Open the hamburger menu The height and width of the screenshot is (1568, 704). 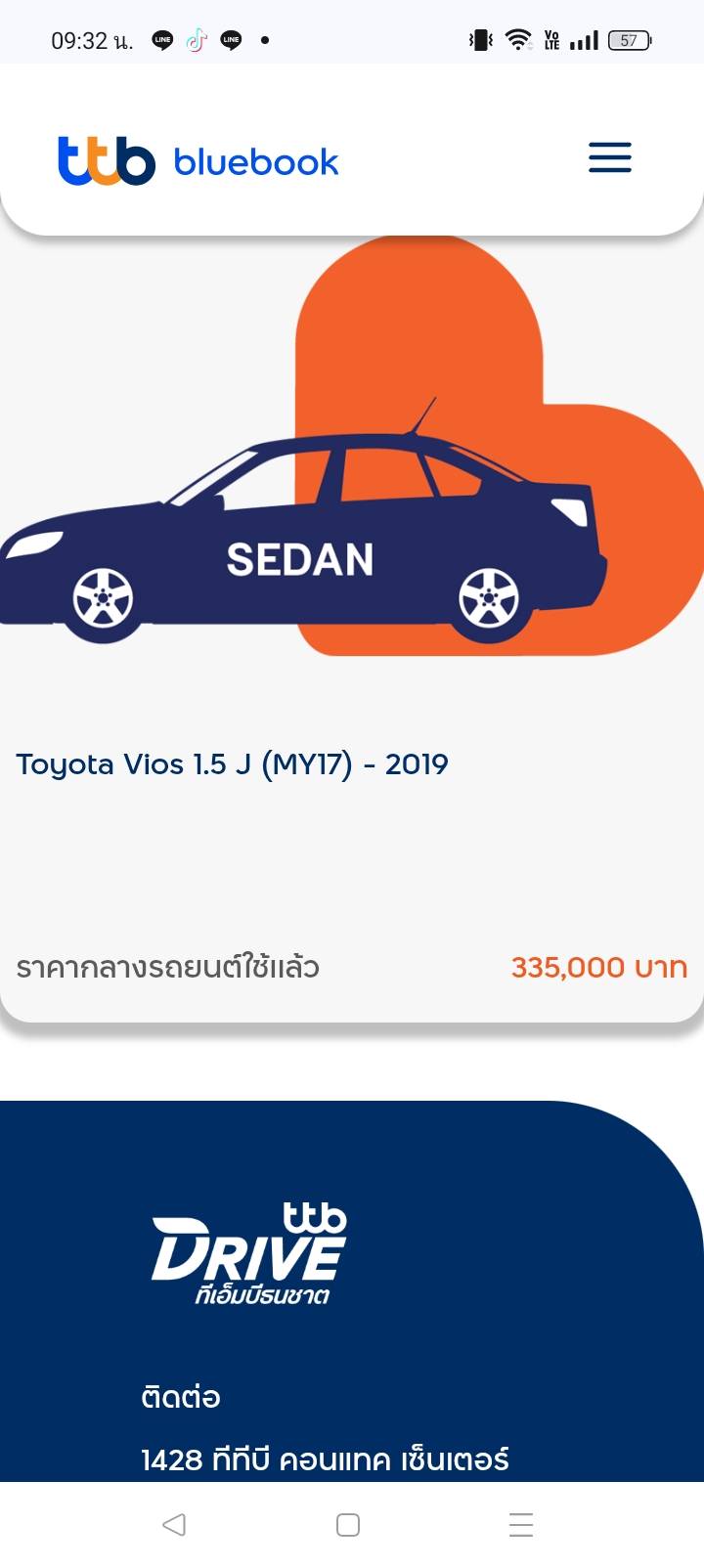[x=609, y=157]
